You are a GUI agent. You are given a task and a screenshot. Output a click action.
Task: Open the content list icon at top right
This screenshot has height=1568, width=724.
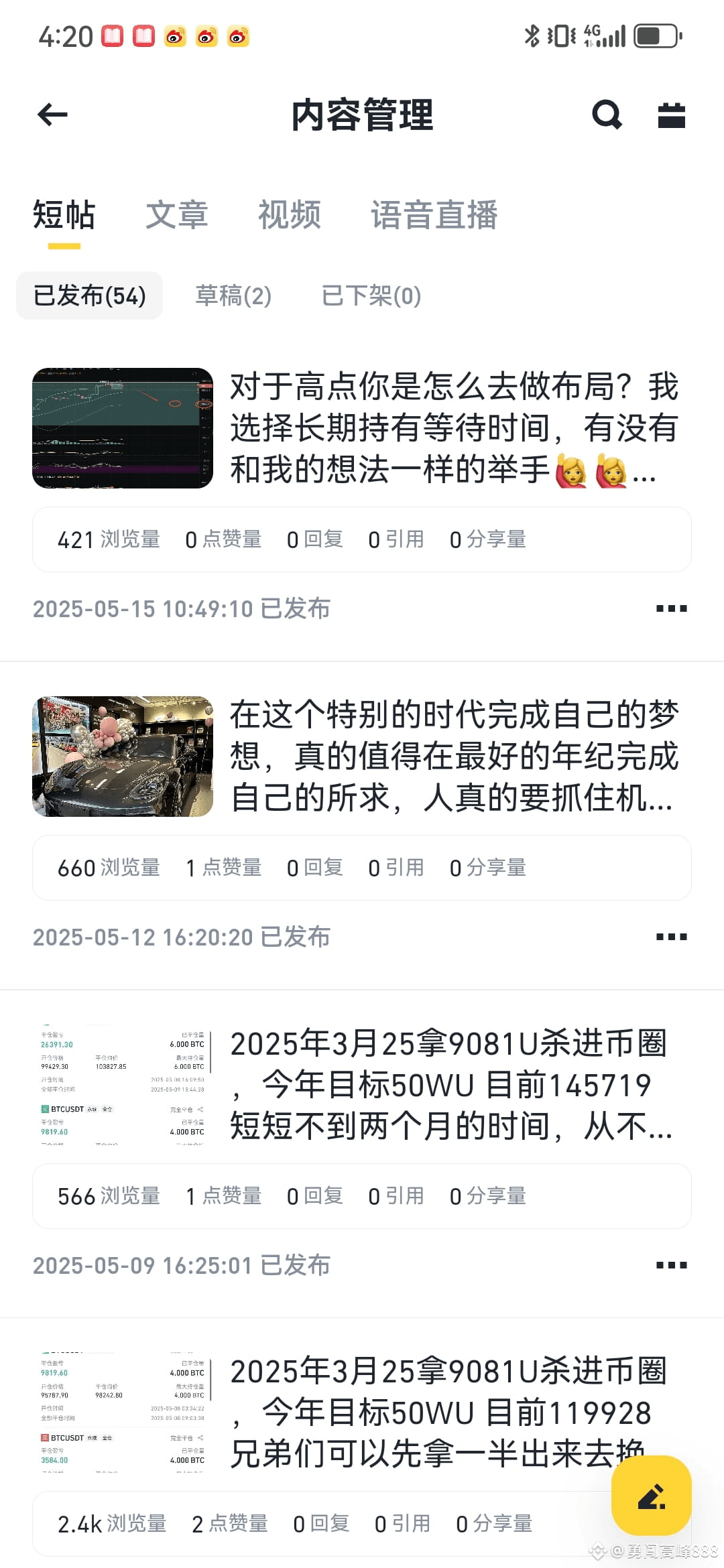670,114
